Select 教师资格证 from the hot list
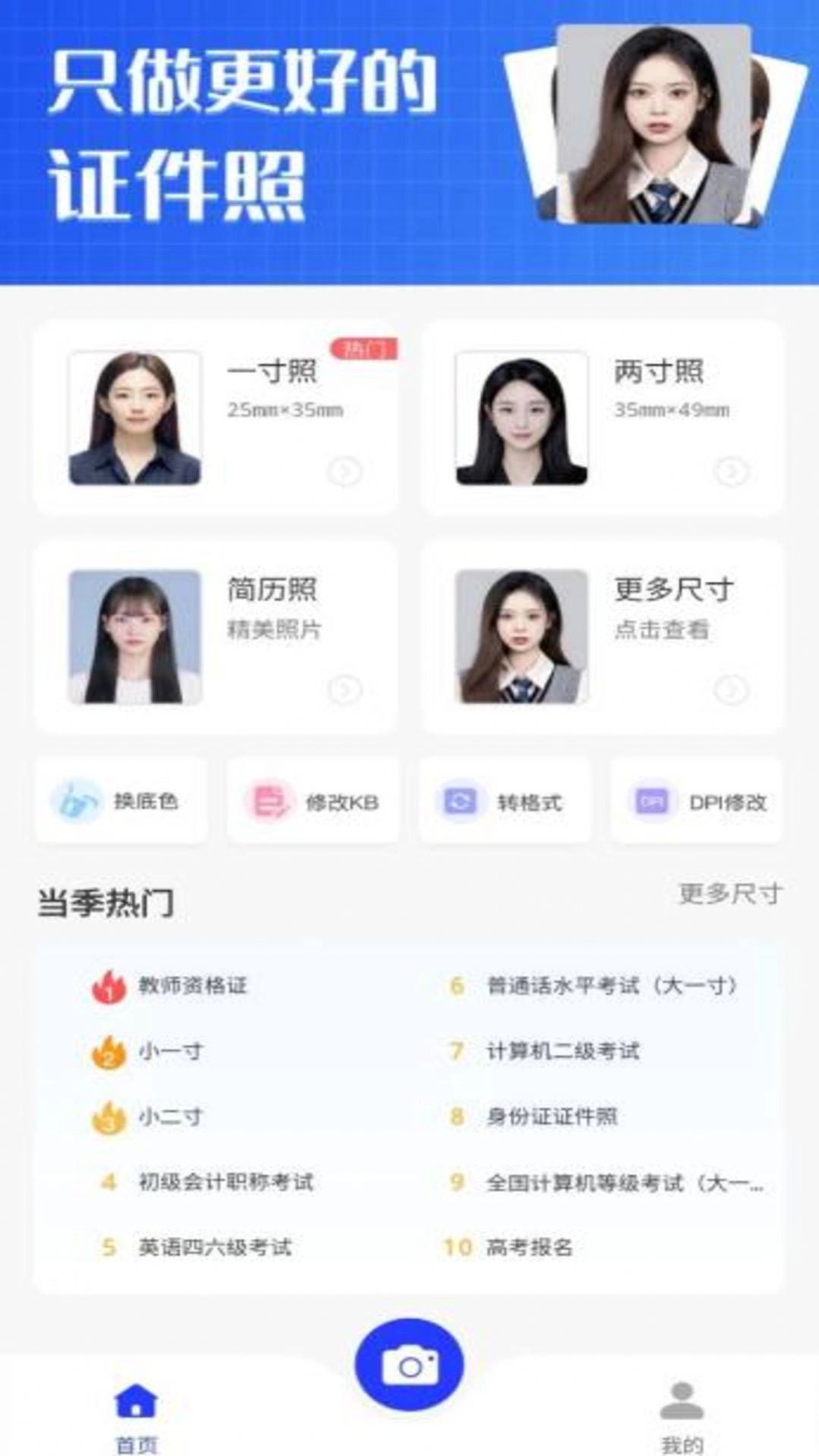 (x=192, y=986)
